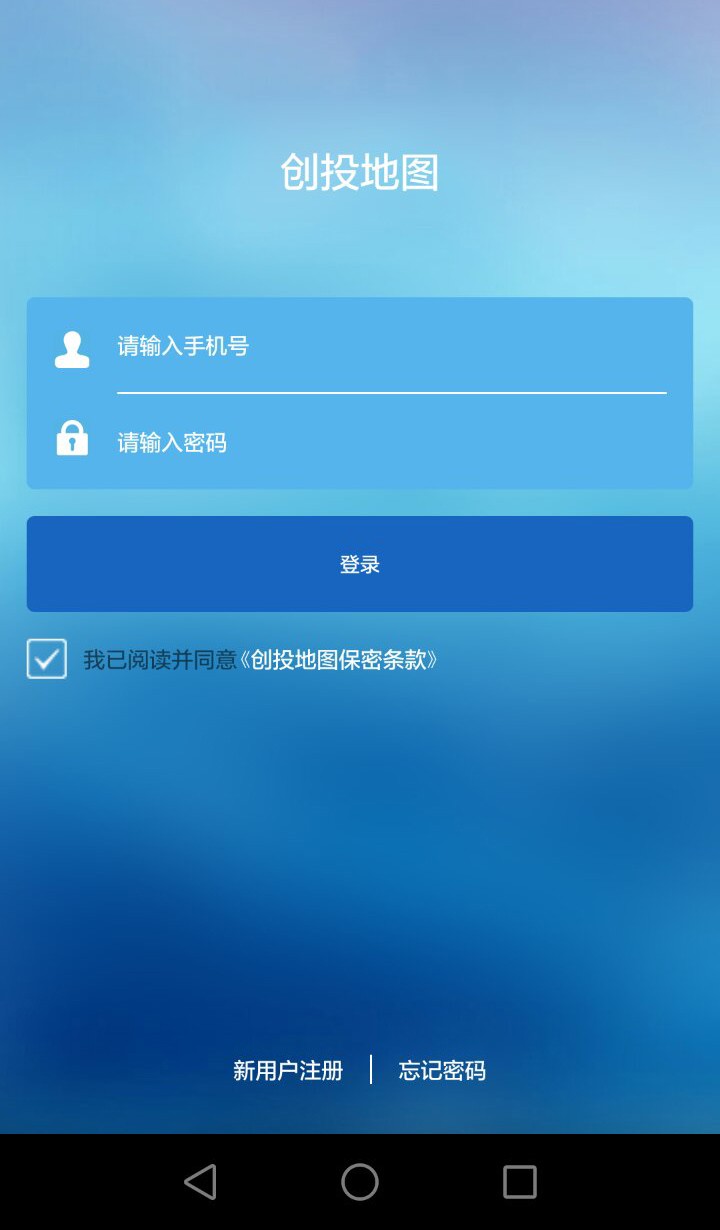This screenshot has width=720, height=1230.
Task: Open 创投地图保密条款 privacy terms
Action: 340,660
